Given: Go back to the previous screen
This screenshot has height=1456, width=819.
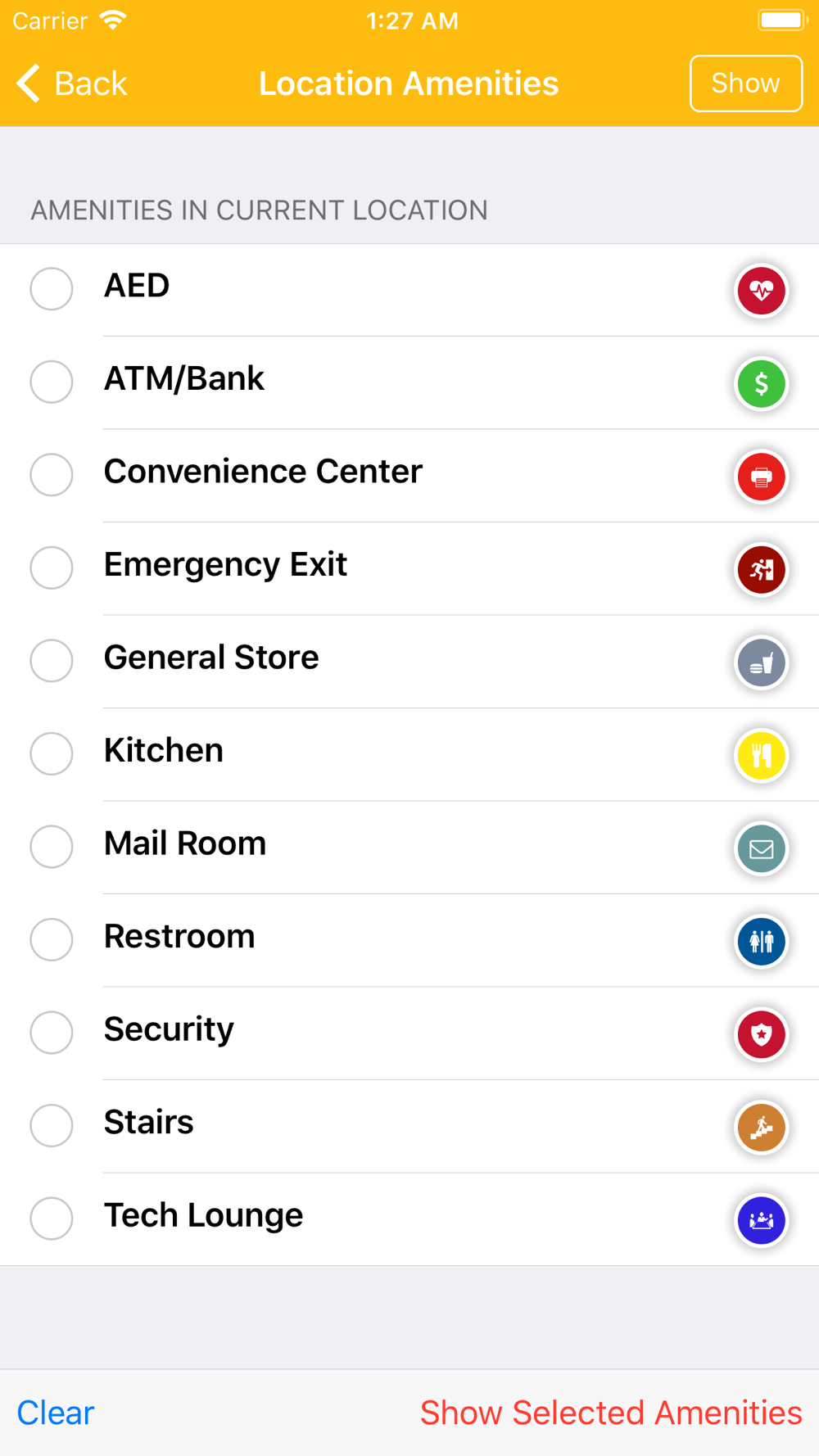Looking at the screenshot, I should (72, 84).
